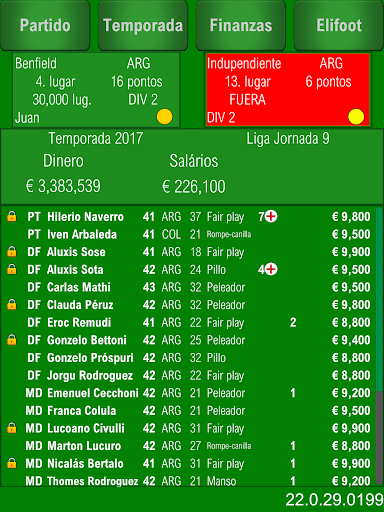Image resolution: width=384 pixels, height=512 pixels.
Task: Select midfielder Franca Colula
Action: pyautogui.click(x=188, y=411)
